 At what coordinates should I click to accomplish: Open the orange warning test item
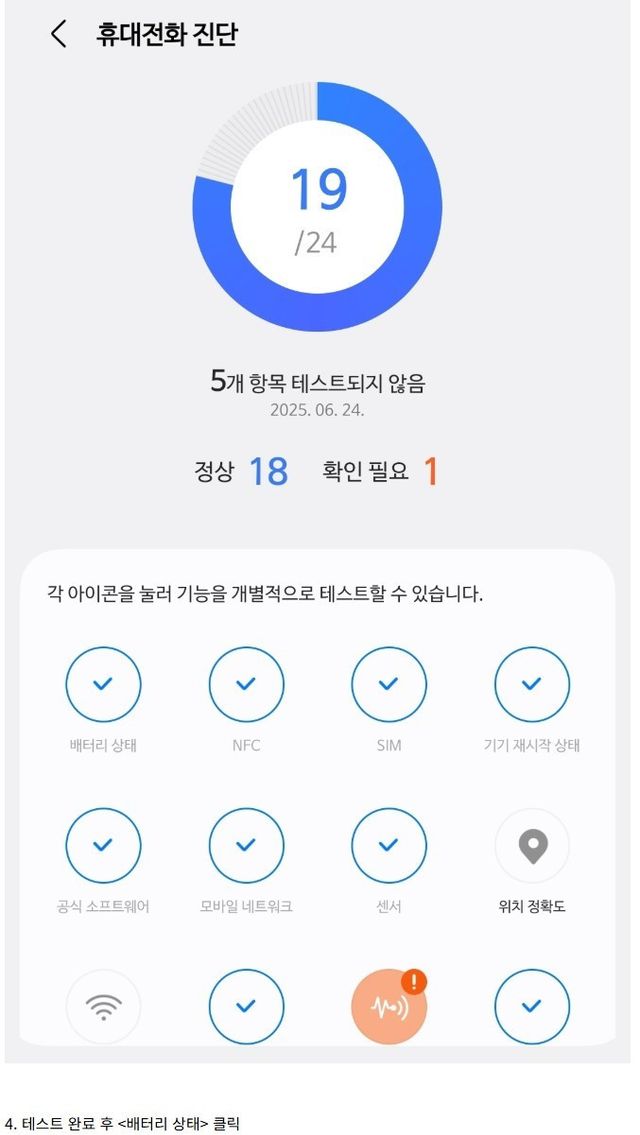click(x=389, y=1006)
